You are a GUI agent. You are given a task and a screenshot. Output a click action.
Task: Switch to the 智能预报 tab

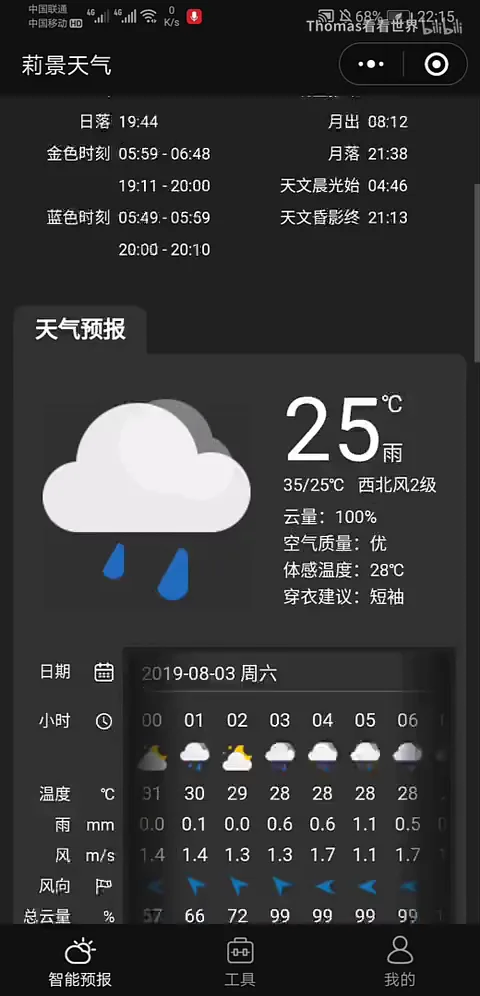(80, 962)
